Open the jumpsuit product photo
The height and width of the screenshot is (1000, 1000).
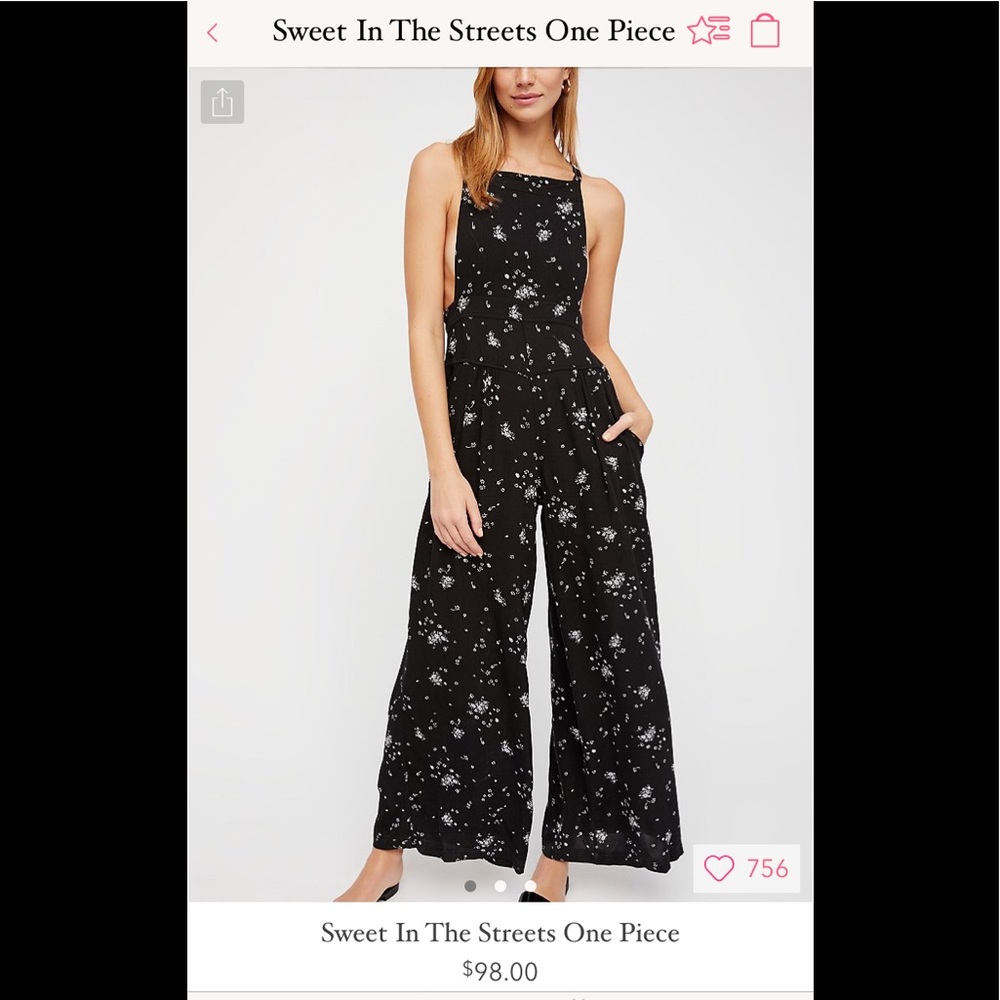tap(500, 480)
